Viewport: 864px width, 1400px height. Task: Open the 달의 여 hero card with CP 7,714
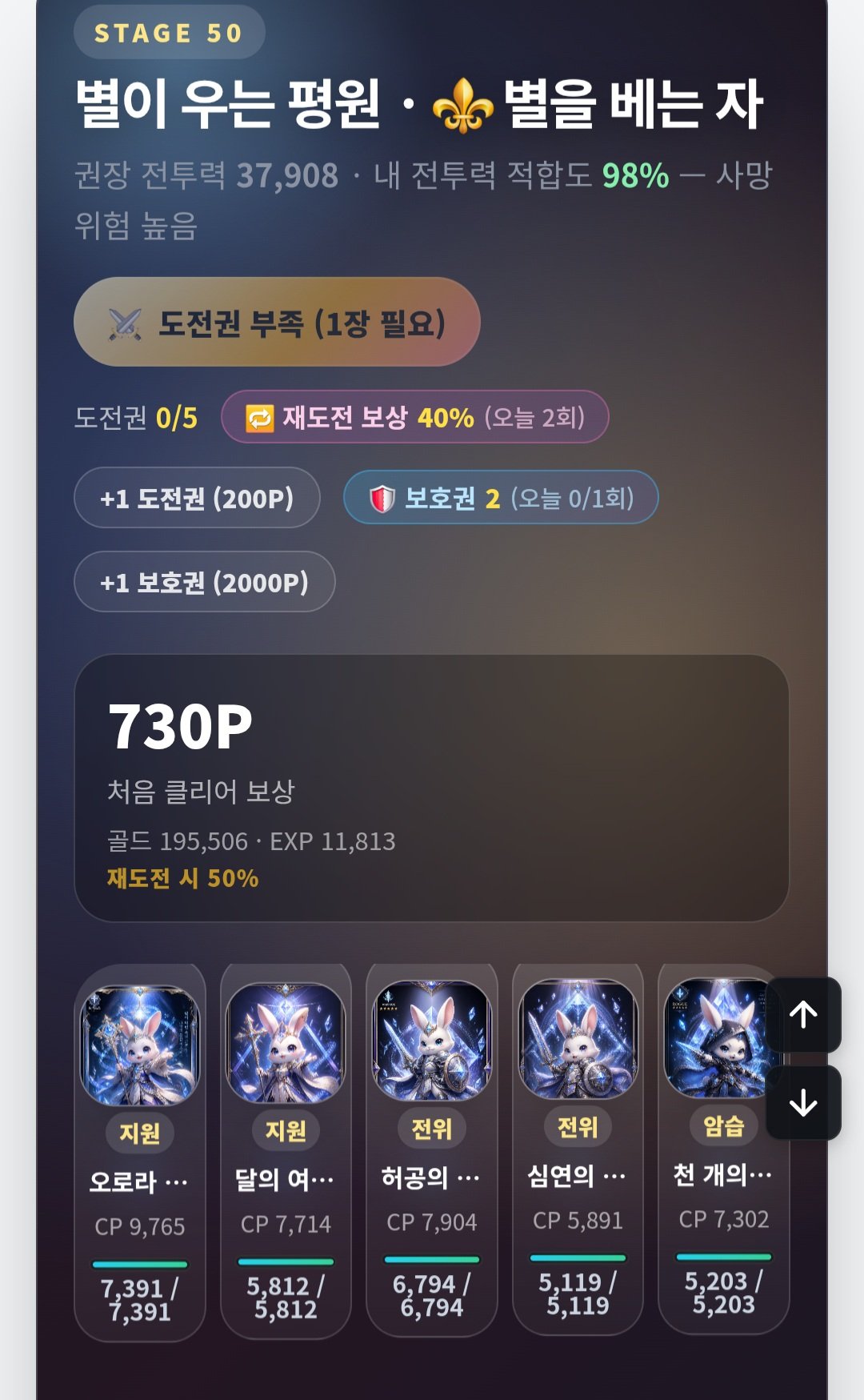click(x=286, y=1151)
